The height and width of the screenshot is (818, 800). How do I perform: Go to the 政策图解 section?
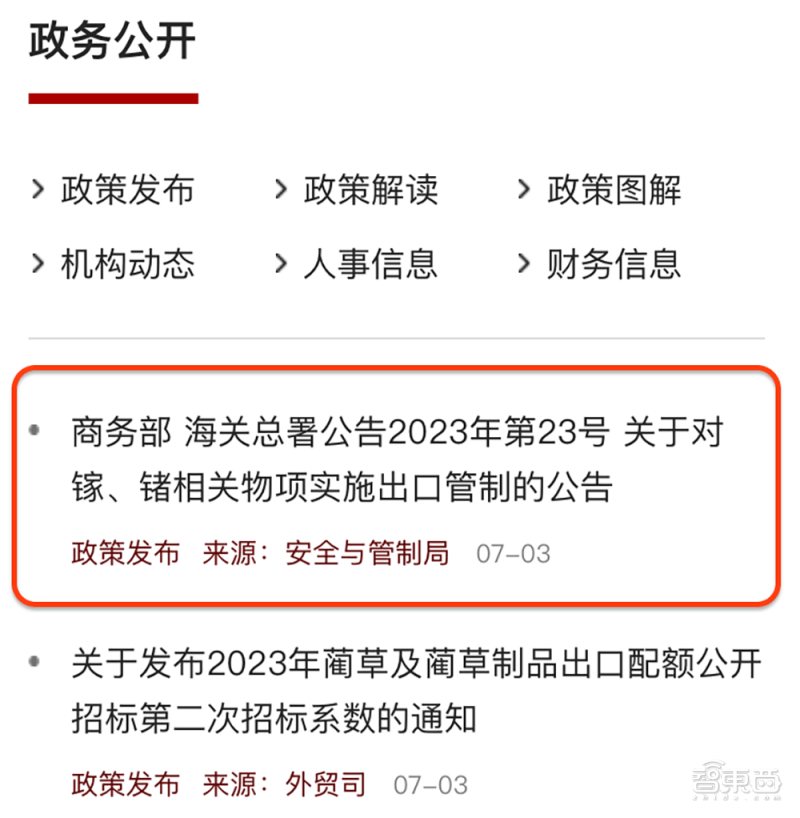point(613,190)
